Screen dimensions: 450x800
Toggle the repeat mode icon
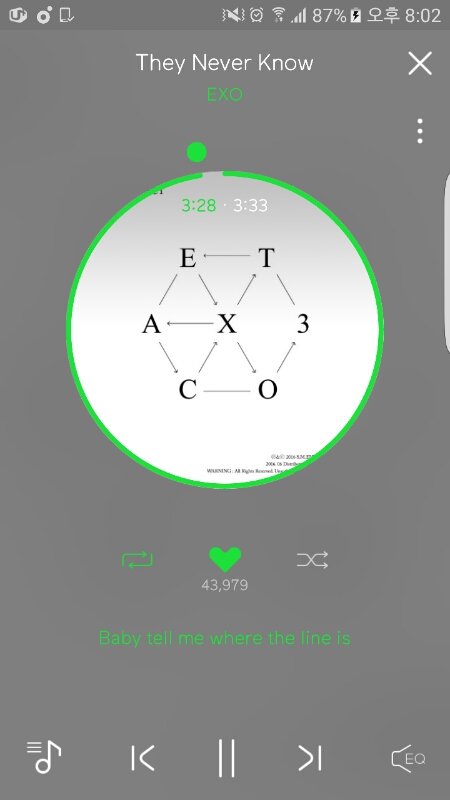pyautogui.click(x=137, y=560)
